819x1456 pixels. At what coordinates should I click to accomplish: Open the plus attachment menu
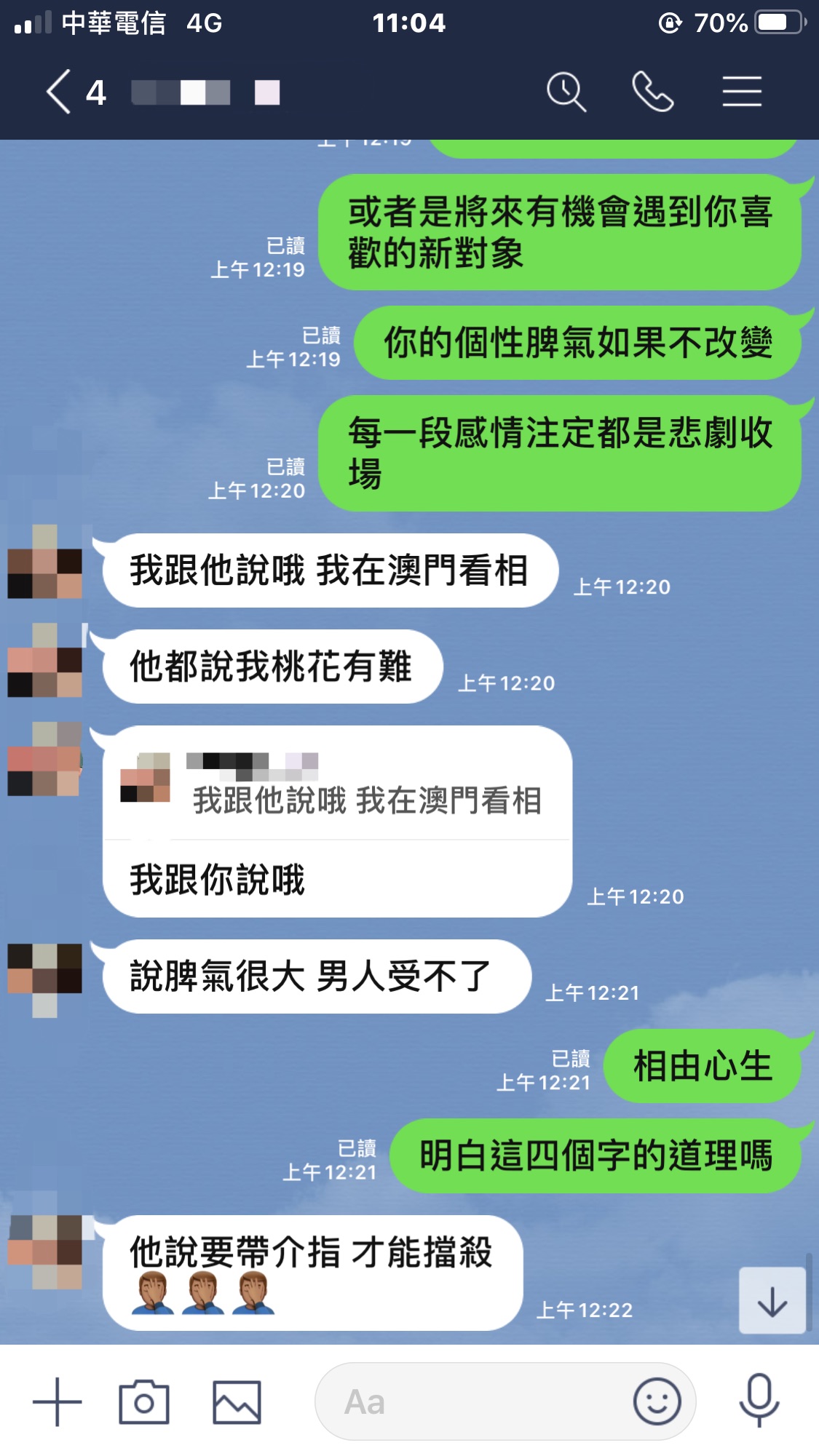coord(58,1401)
